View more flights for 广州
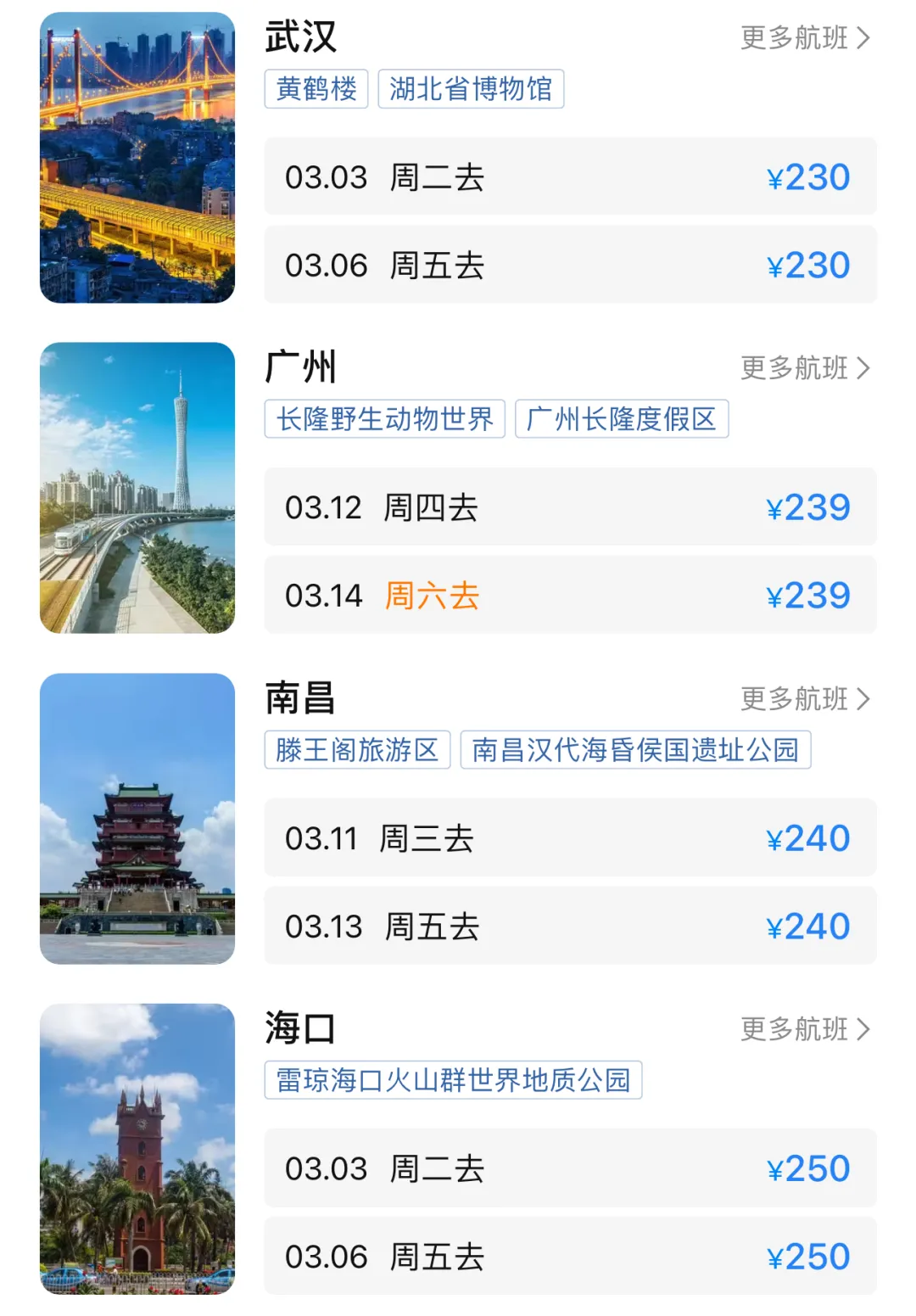Screen dimensions: 916x1316 pyautogui.click(x=804, y=368)
